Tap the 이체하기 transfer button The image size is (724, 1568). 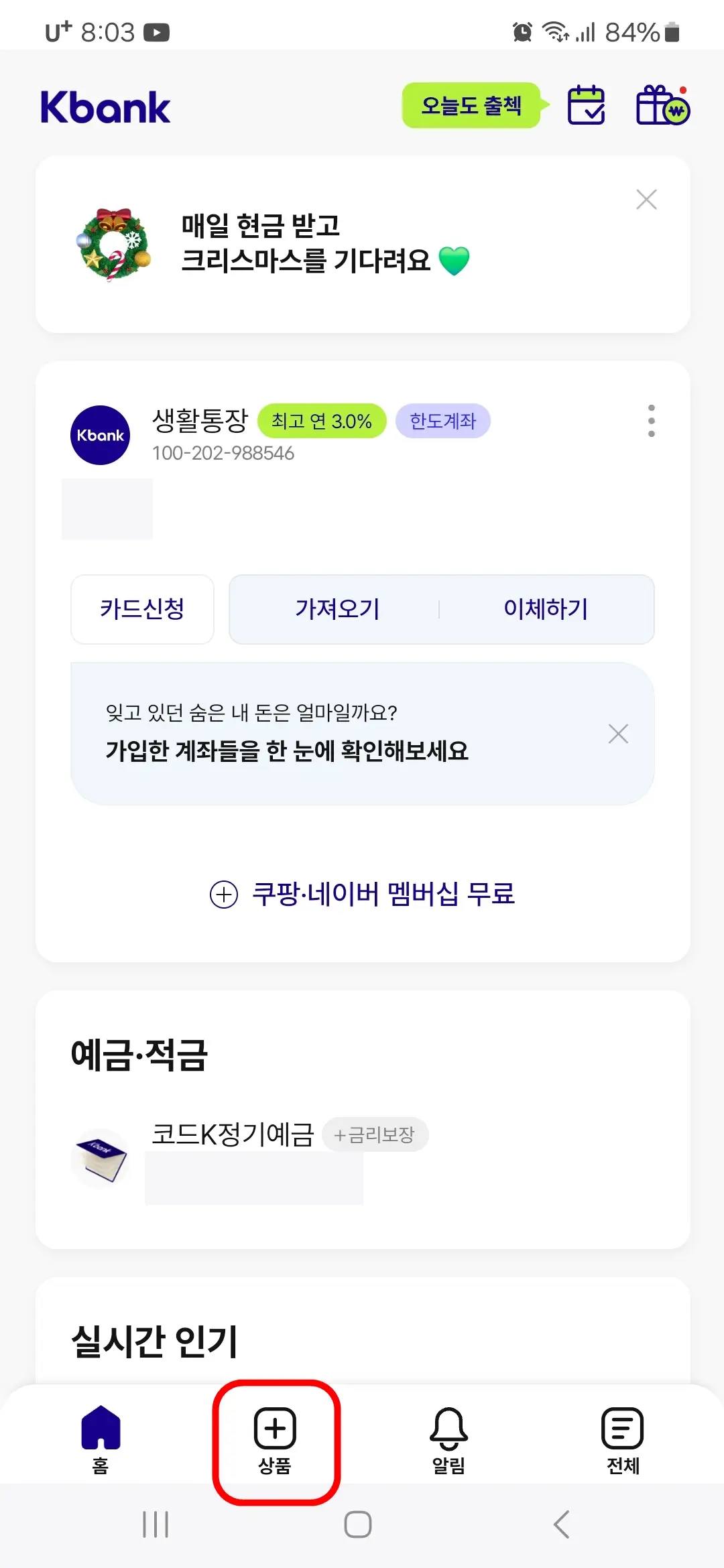(x=546, y=610)
